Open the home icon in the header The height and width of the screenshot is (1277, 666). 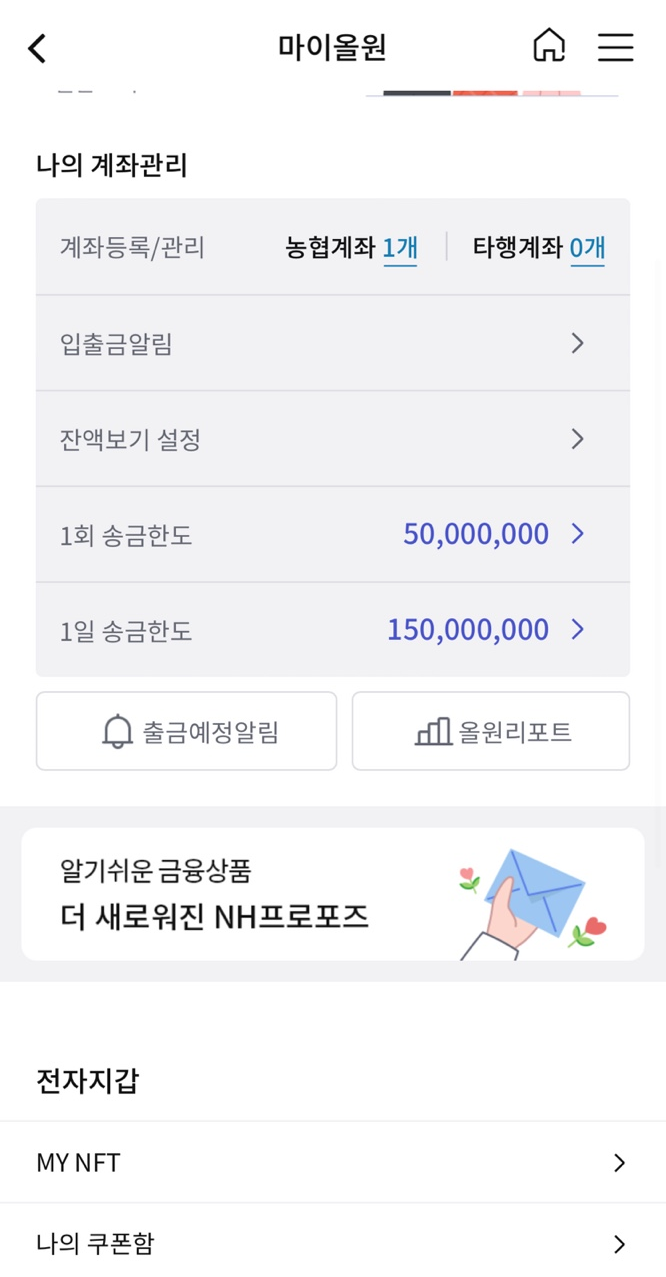549,46
